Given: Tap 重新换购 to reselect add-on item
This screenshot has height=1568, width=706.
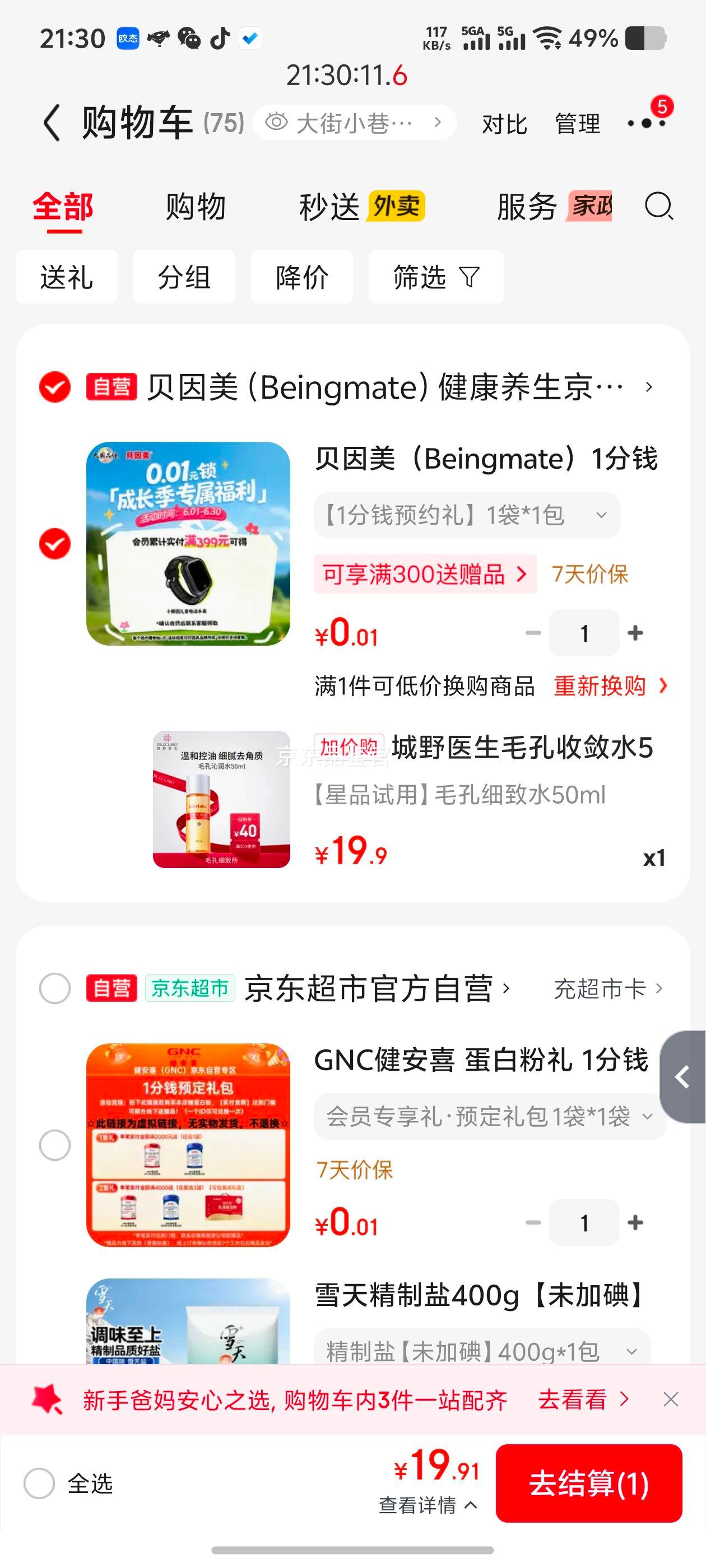Looking at the screenshot, I should [610, 686].
